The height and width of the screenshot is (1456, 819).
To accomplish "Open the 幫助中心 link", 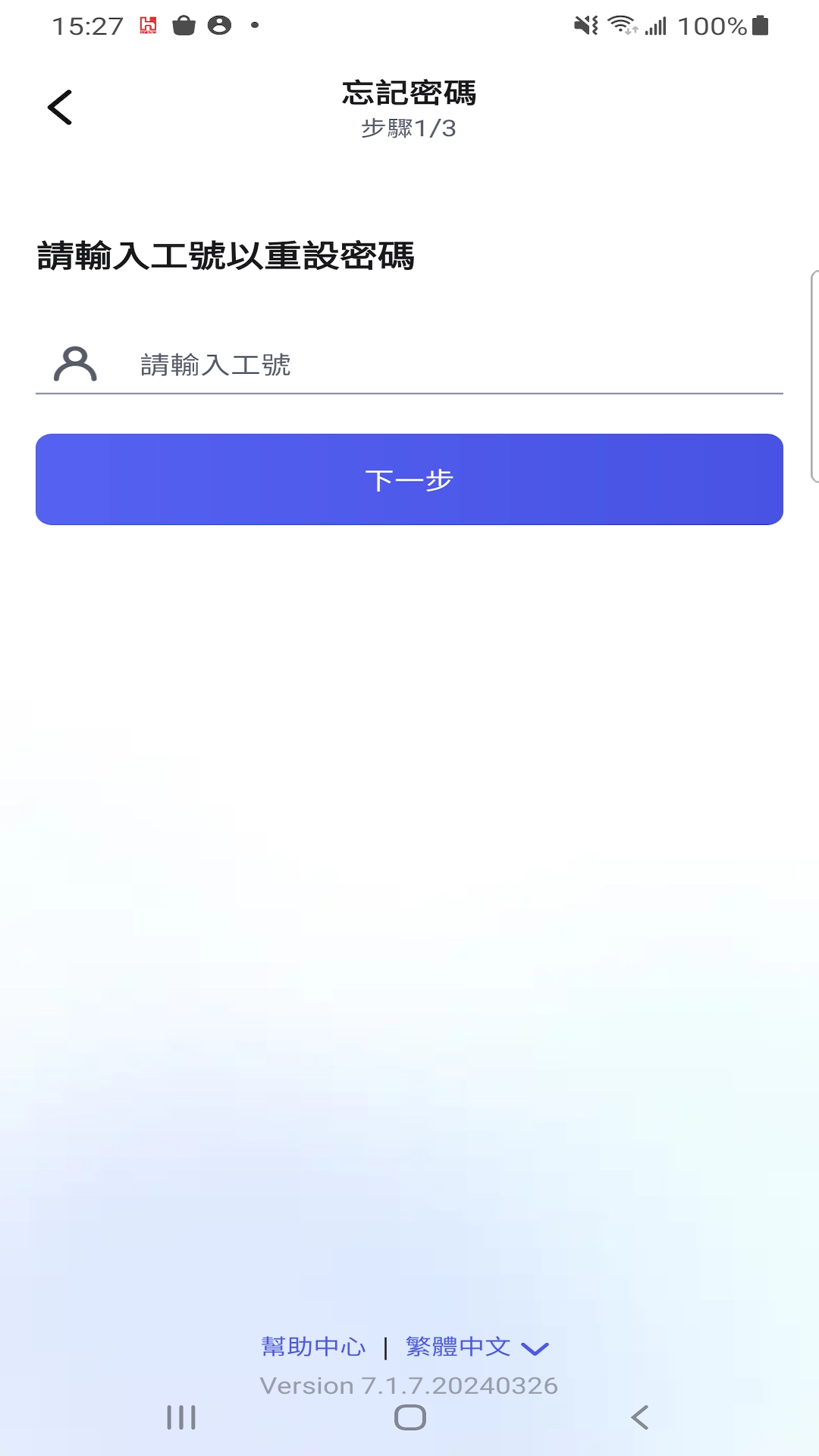I will coord(313,1347).
